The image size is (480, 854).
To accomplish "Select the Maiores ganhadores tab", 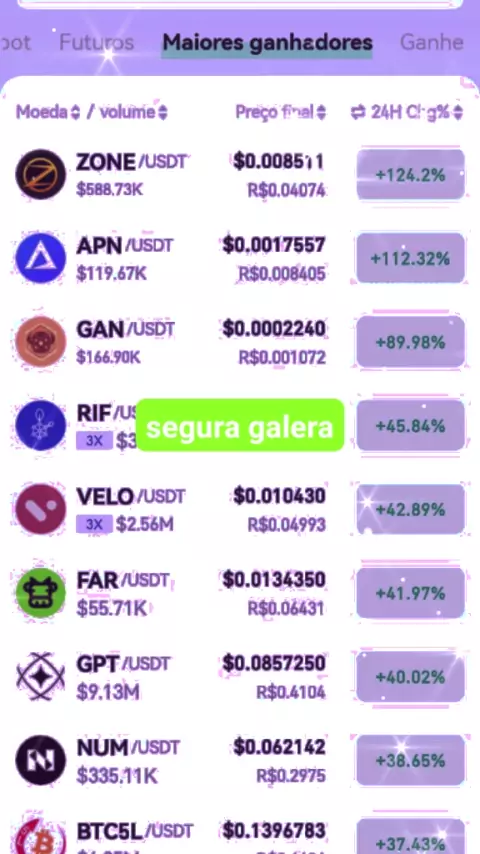I will click(268, 42).
